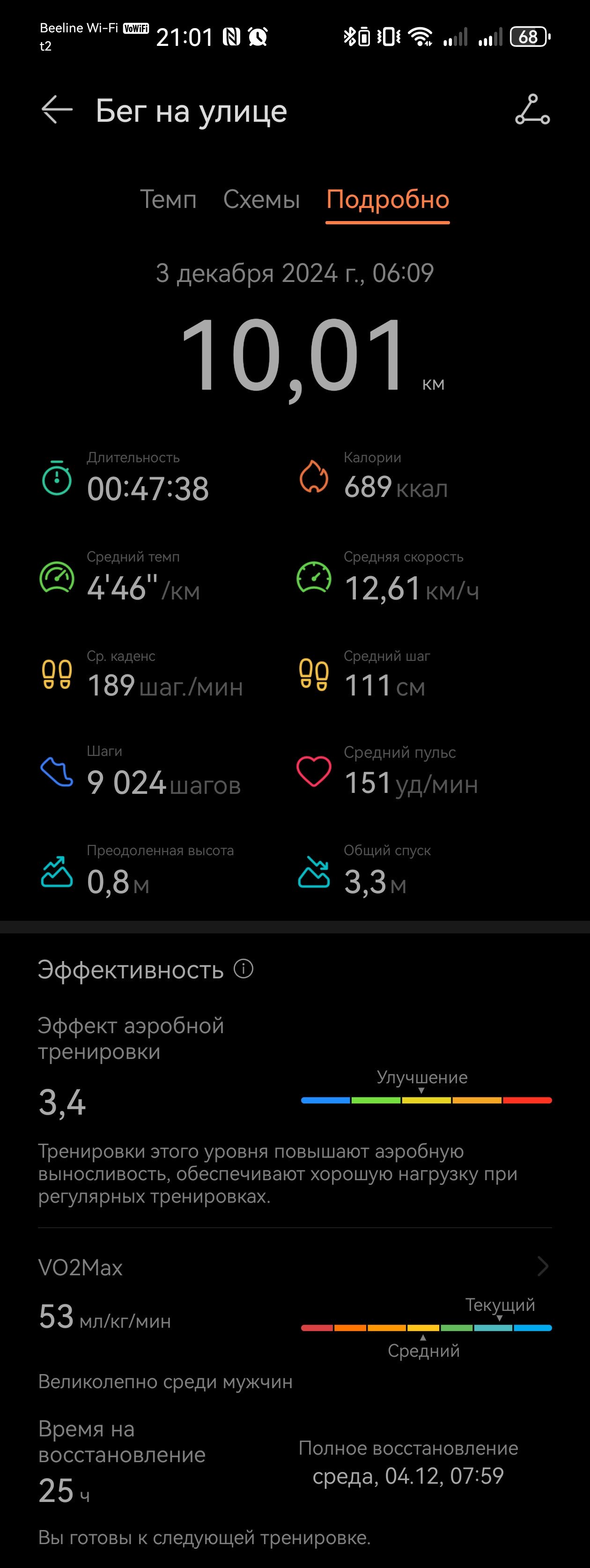Open the VO2Max details row
This screenshot has width=590, height=1568.
[x=295, y=1267]
